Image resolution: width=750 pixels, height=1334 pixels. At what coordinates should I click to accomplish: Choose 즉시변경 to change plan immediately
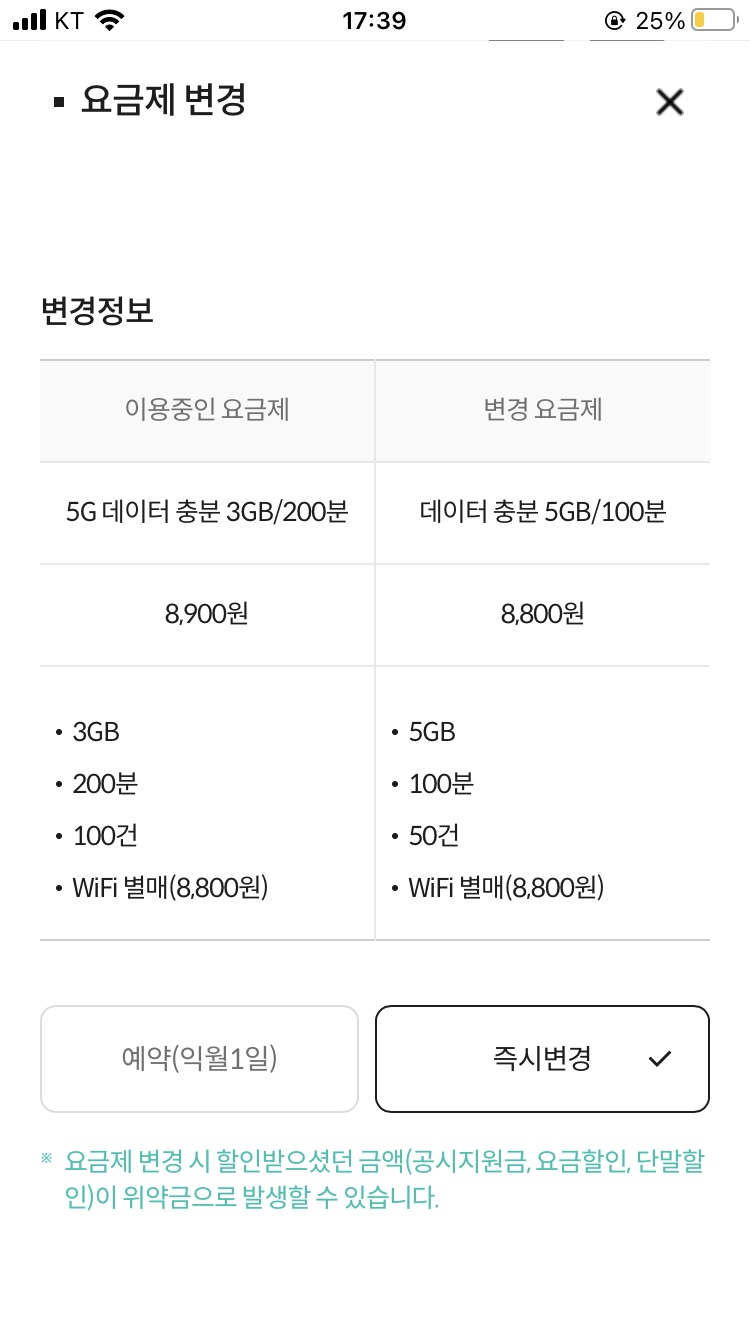click(542, 1059)
